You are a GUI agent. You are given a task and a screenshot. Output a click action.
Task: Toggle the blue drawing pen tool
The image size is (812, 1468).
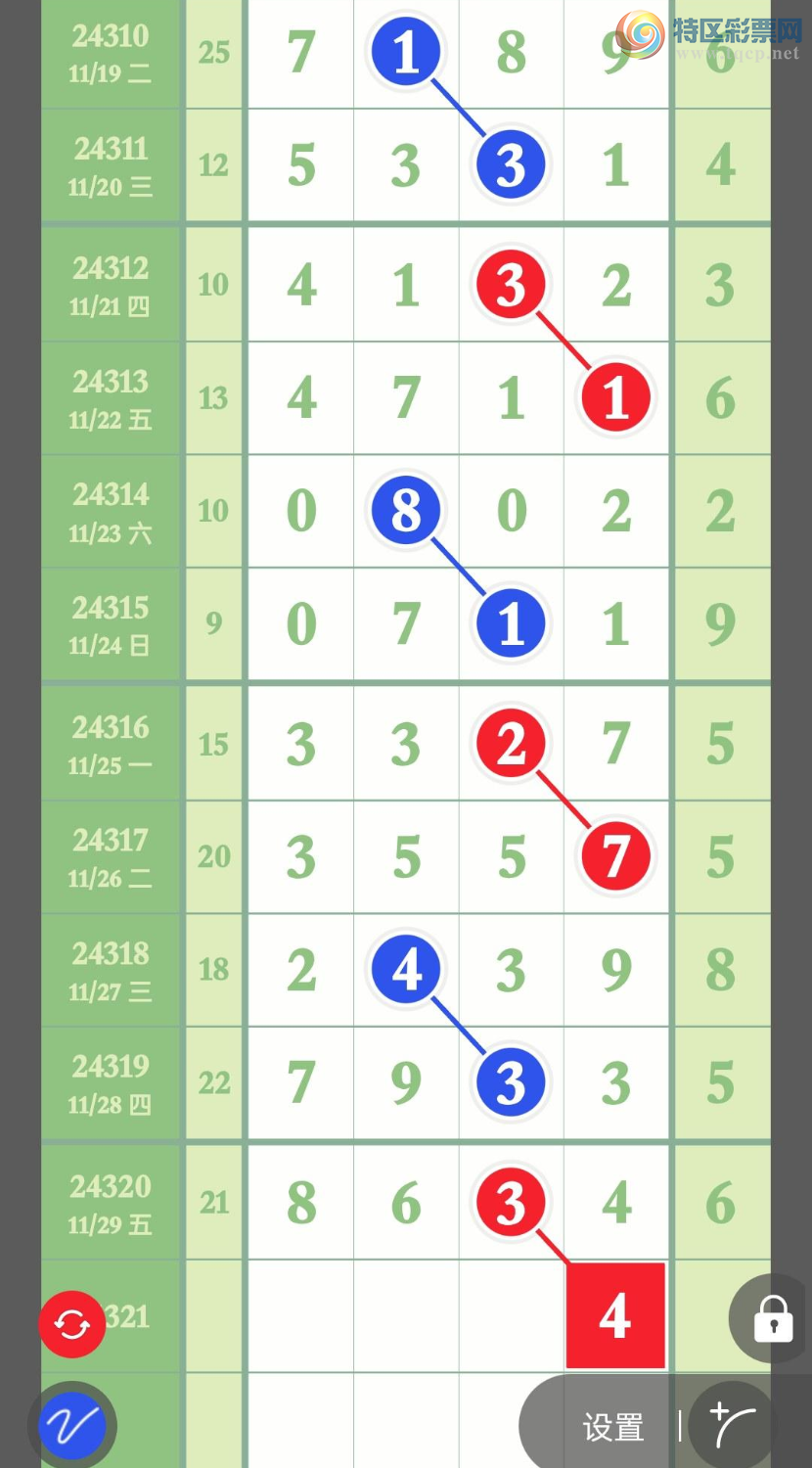(x=71, y=1426)
